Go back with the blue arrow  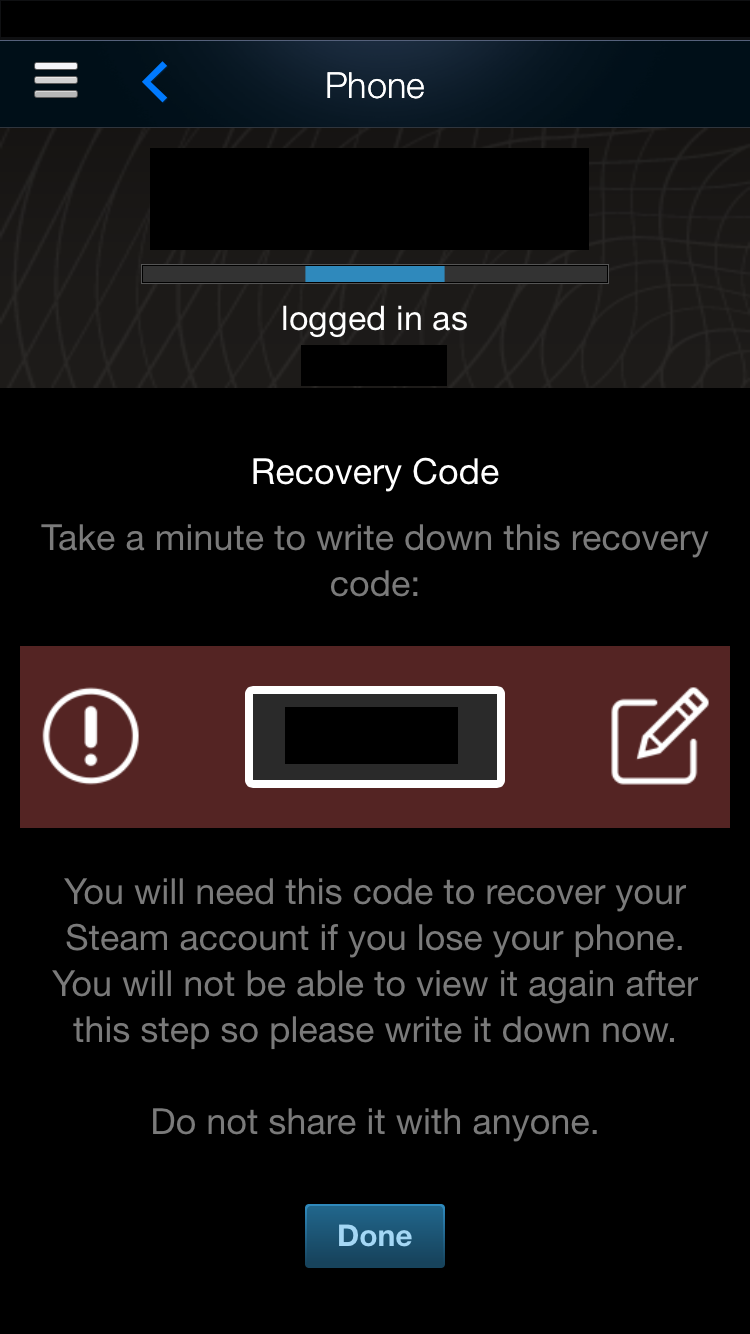[155, 83]
